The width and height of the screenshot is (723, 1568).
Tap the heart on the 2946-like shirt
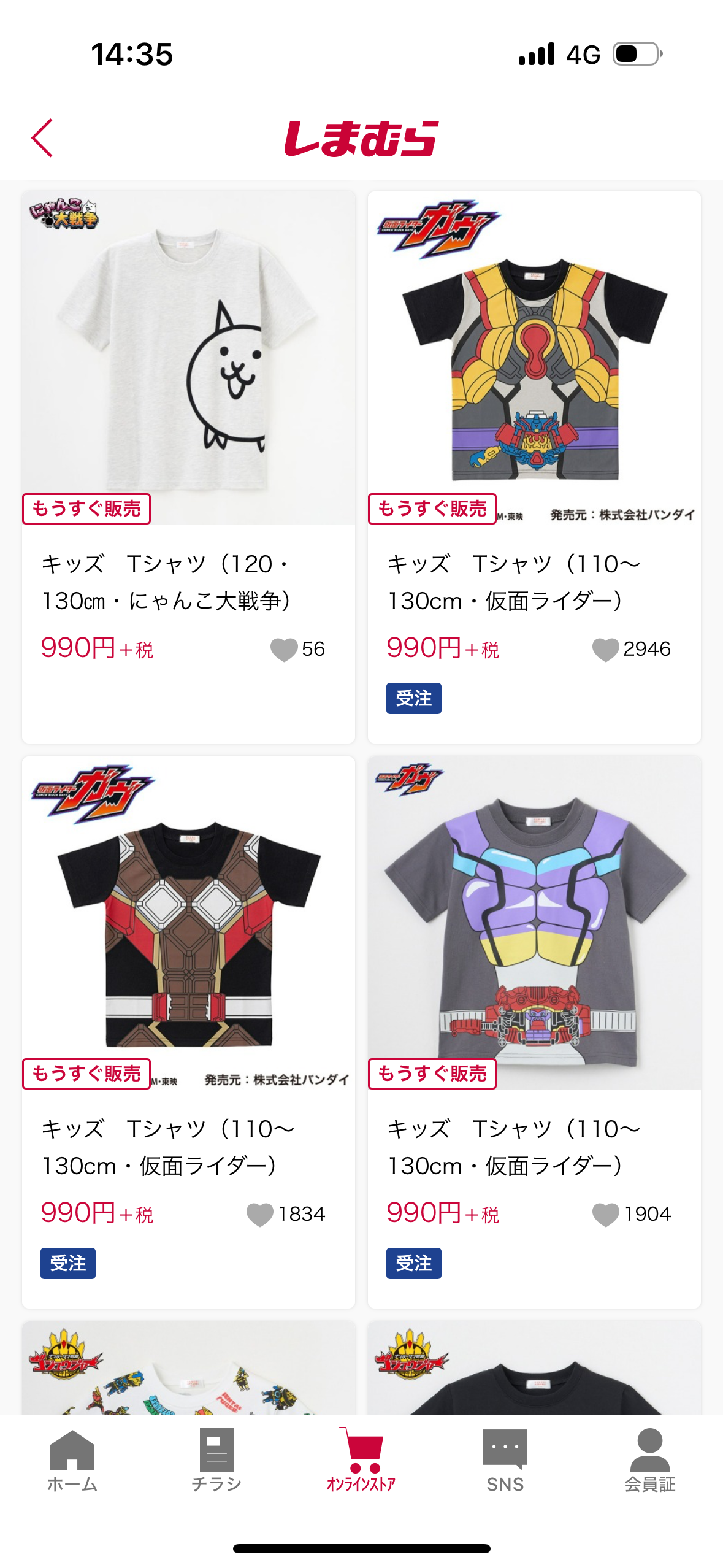605,650
